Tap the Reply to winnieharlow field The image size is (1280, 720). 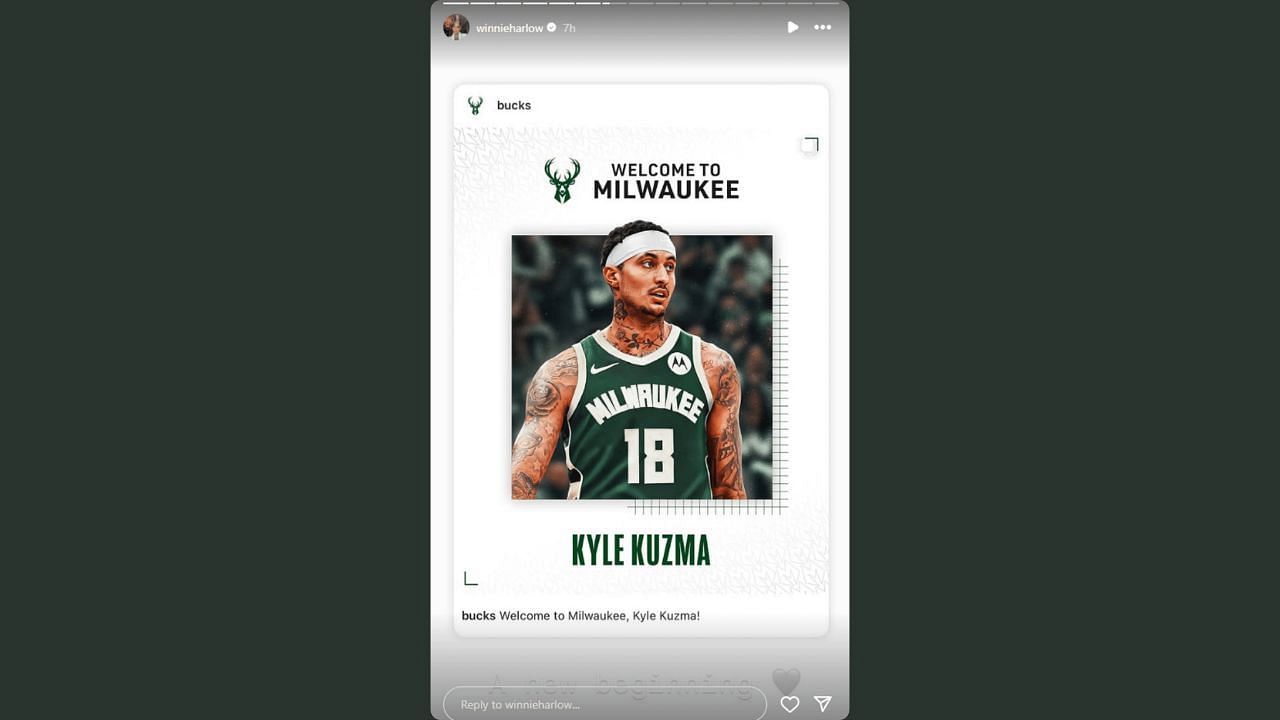[604, 704]
